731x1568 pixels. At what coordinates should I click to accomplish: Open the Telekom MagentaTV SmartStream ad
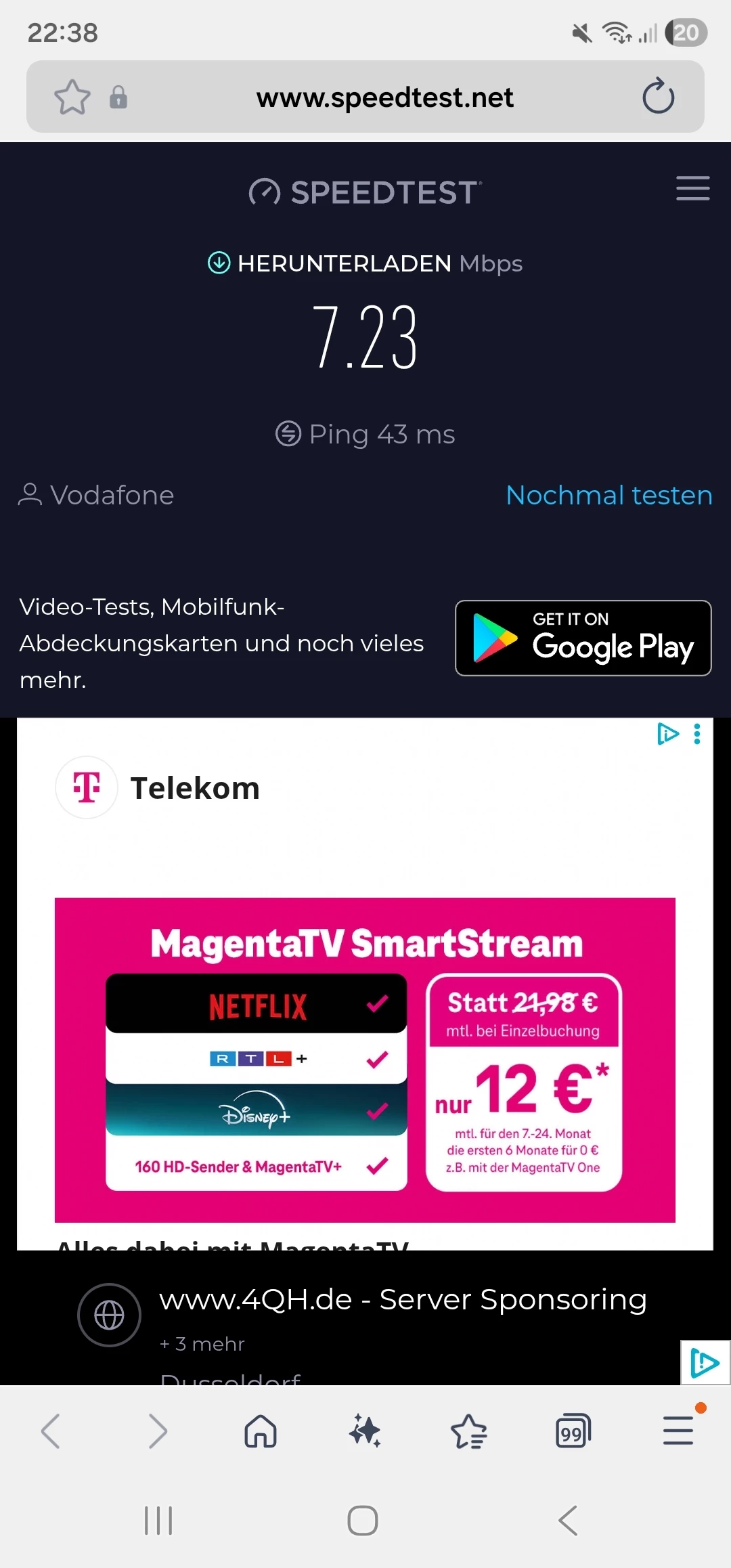[x=365, y=1060]
